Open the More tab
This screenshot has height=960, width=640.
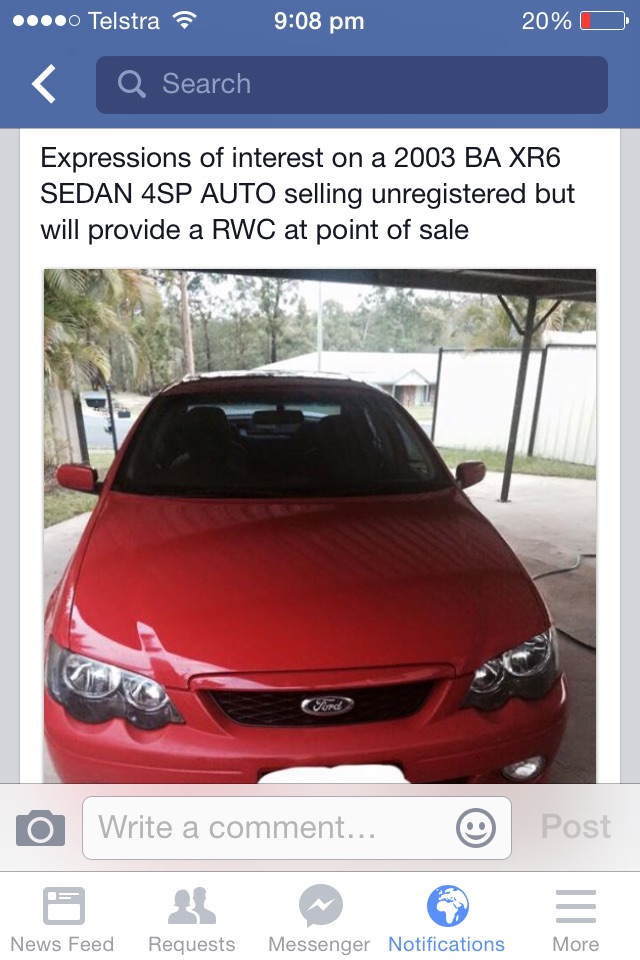pos(575,920)
